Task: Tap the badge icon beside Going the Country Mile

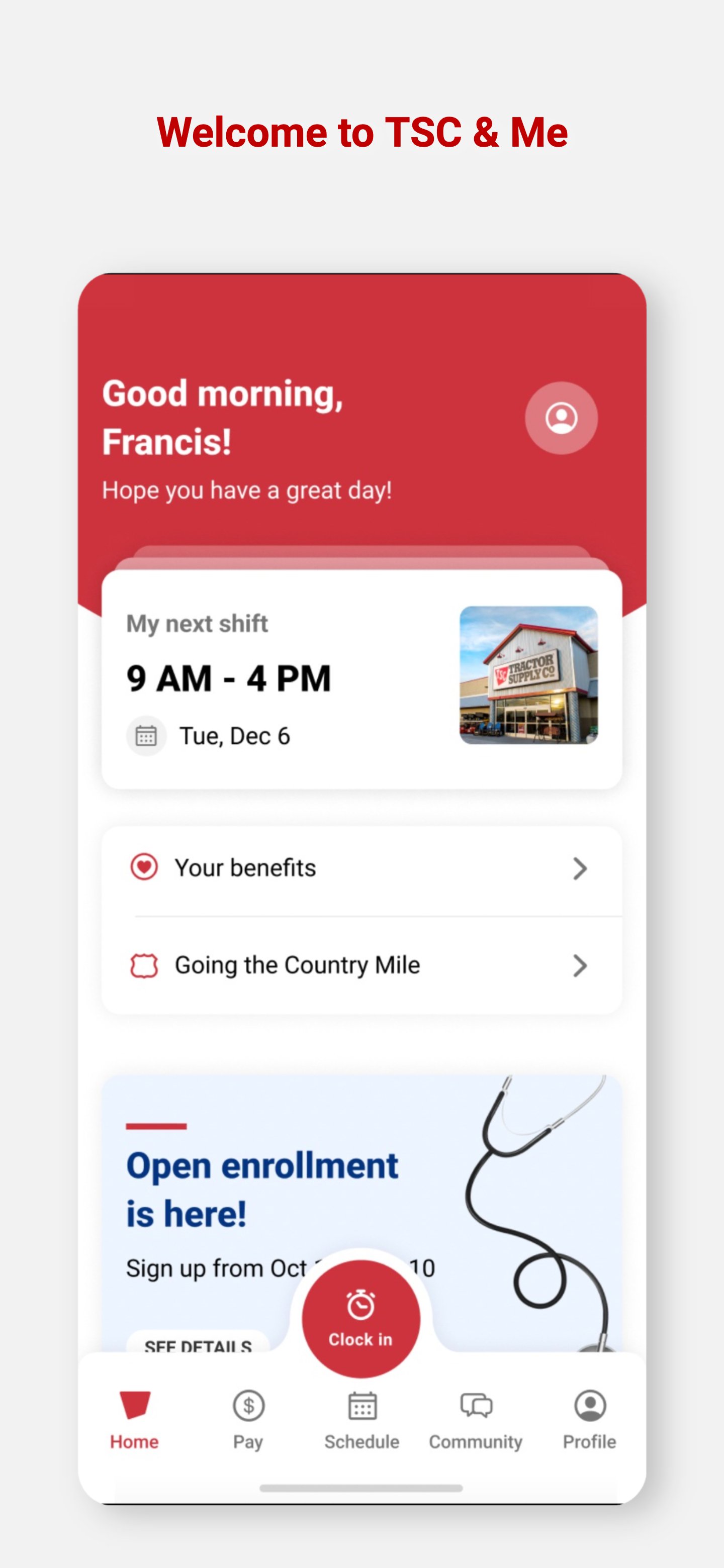Action: 145,965
